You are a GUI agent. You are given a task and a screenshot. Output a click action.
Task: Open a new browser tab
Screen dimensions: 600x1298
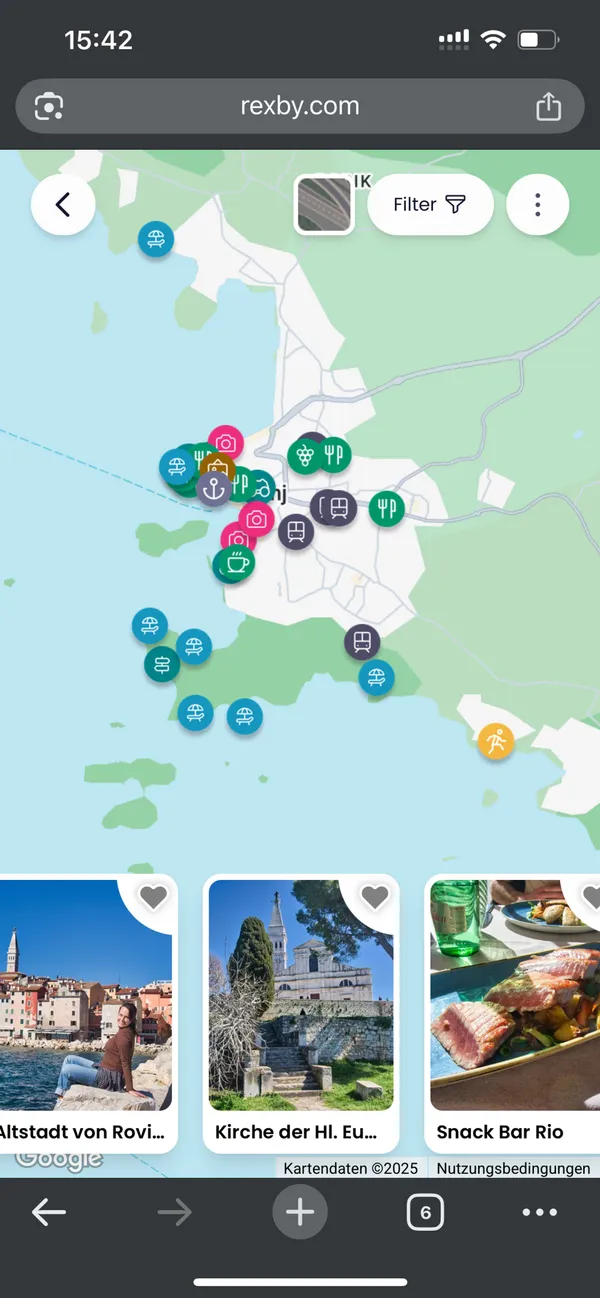point(299,1213)
